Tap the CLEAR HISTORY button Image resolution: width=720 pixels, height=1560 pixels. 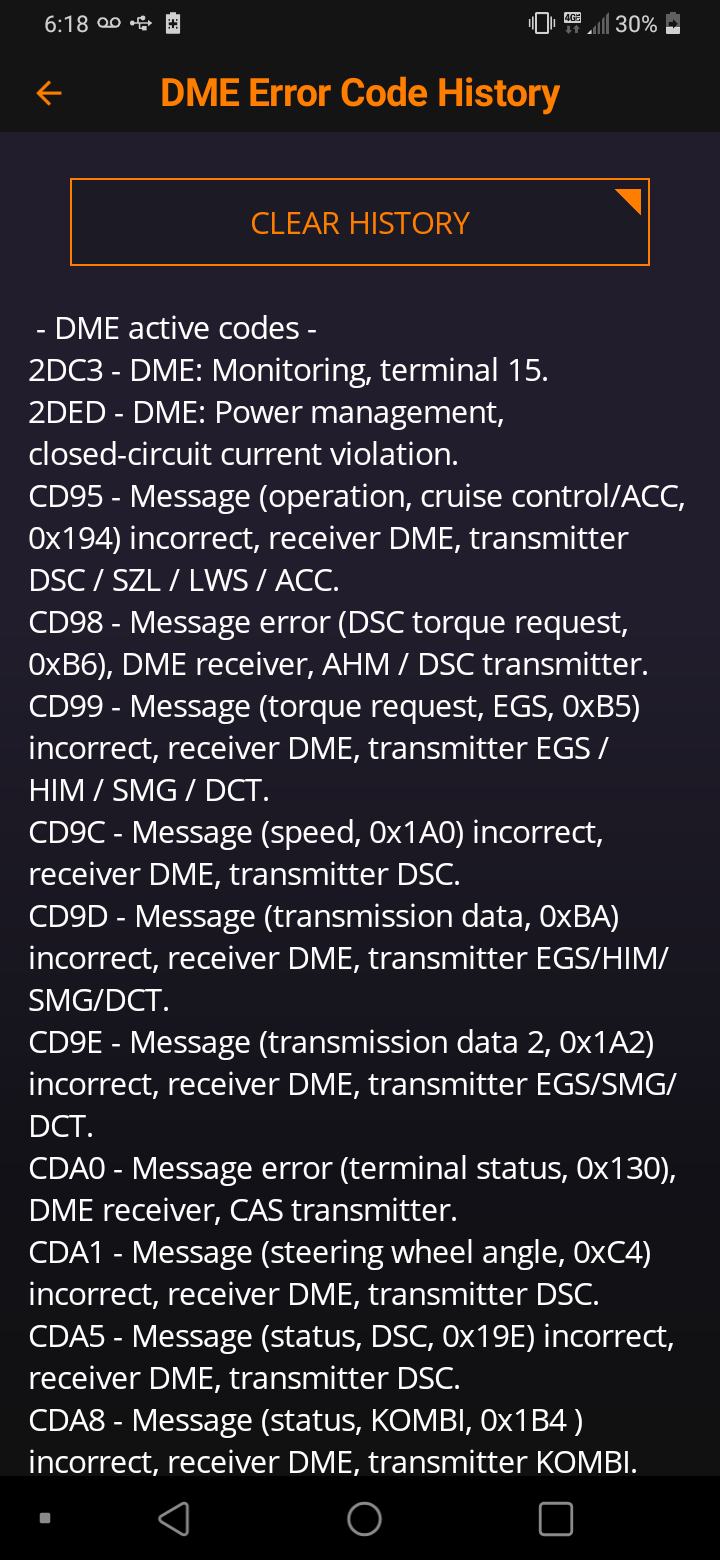coord(360,222)
